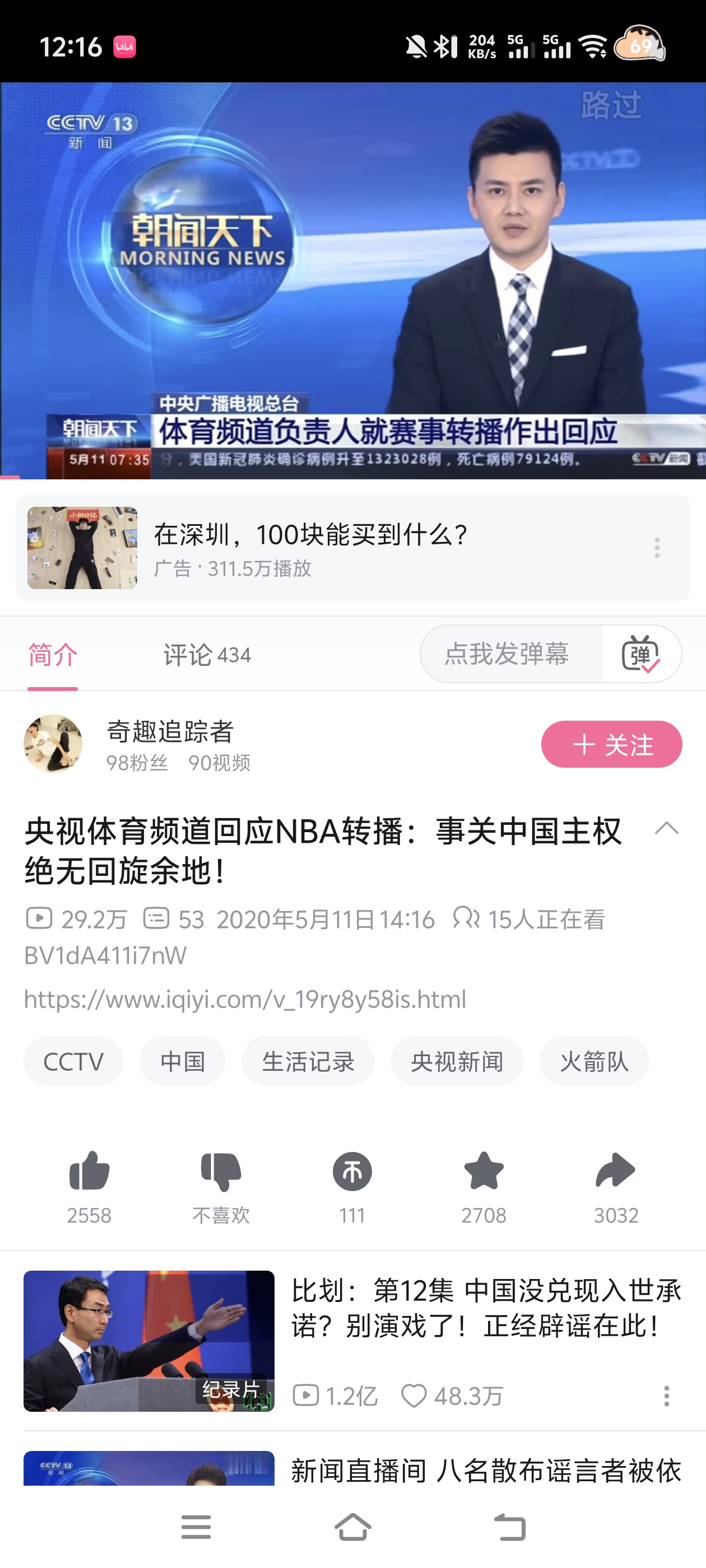
Task: Add this video to favorites
Action: point(484,1172)
